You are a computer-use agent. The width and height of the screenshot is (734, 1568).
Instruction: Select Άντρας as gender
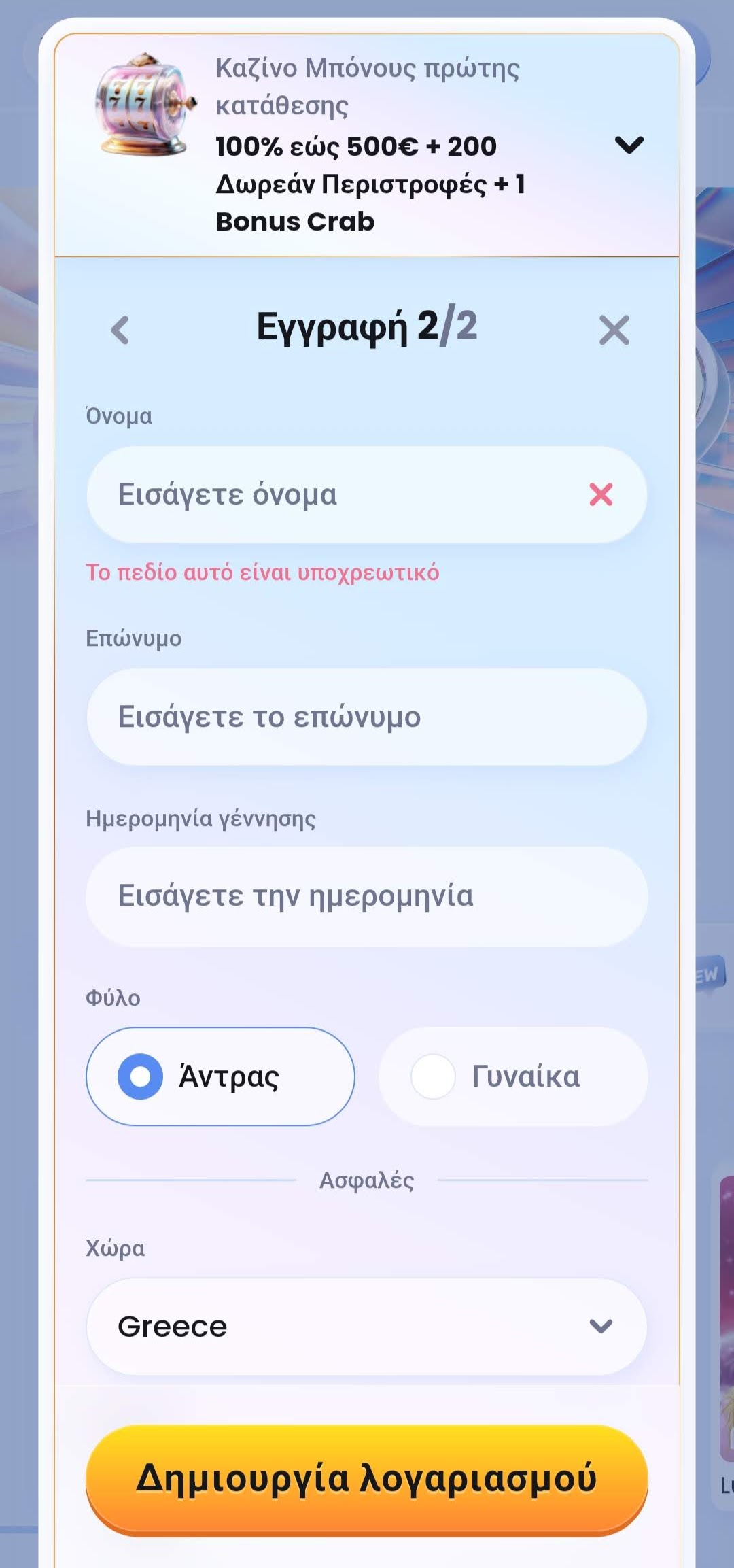220,1076
